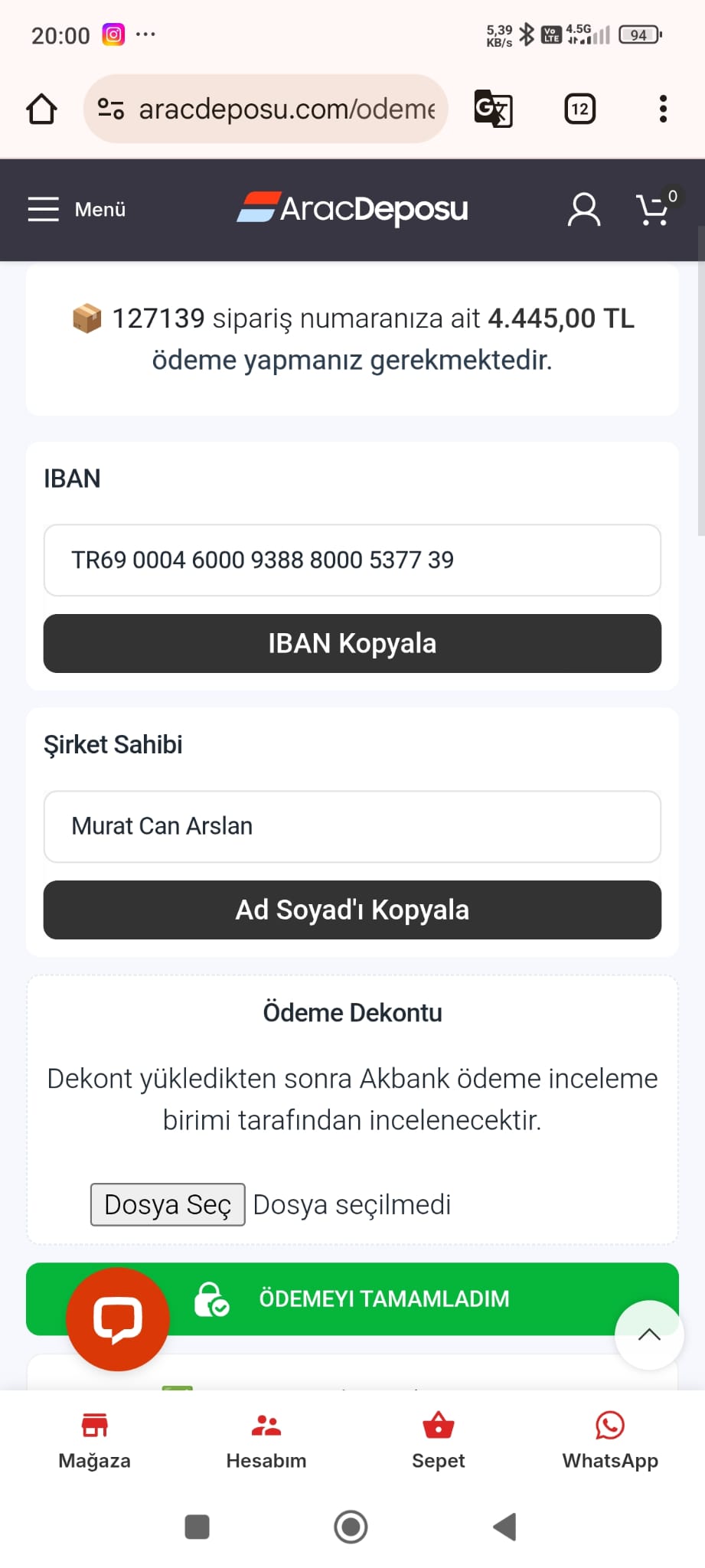Open the user account icon

[x=583, y=209]
